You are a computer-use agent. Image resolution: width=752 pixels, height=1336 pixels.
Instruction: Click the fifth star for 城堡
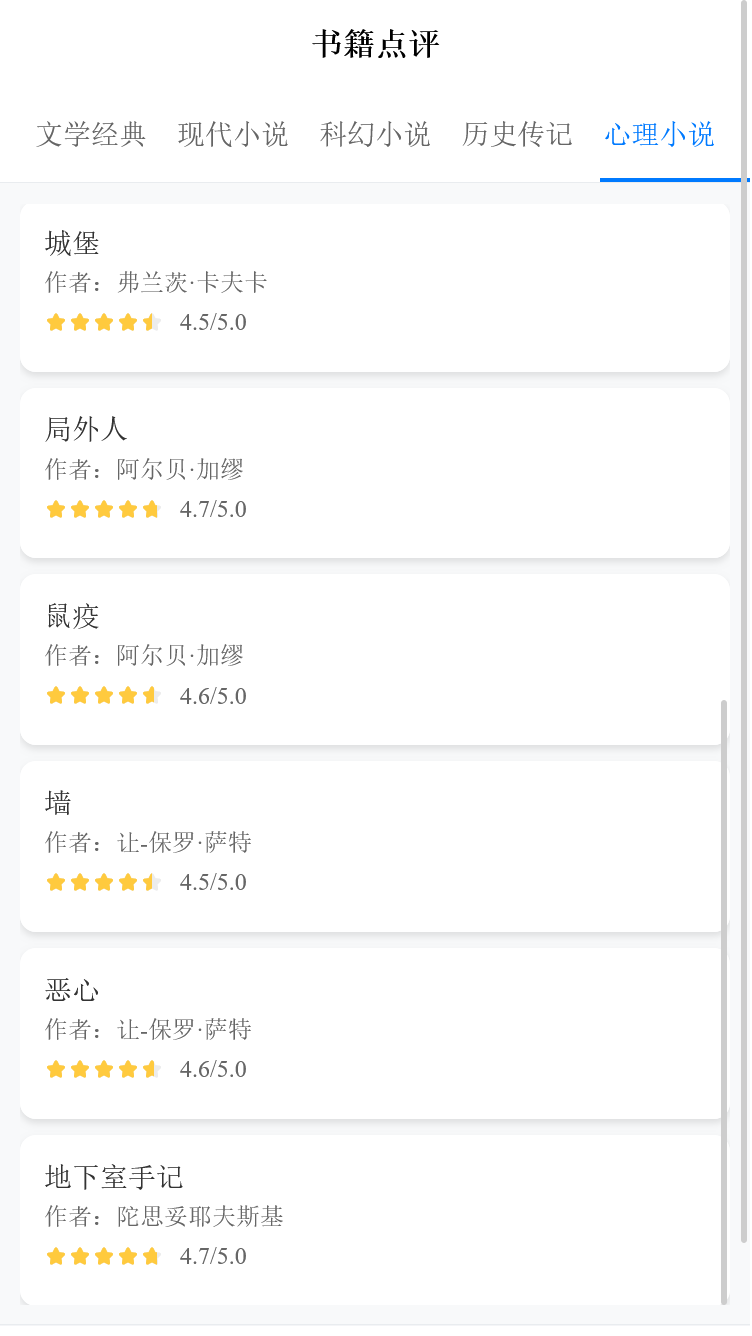click(x=151, y=322)
